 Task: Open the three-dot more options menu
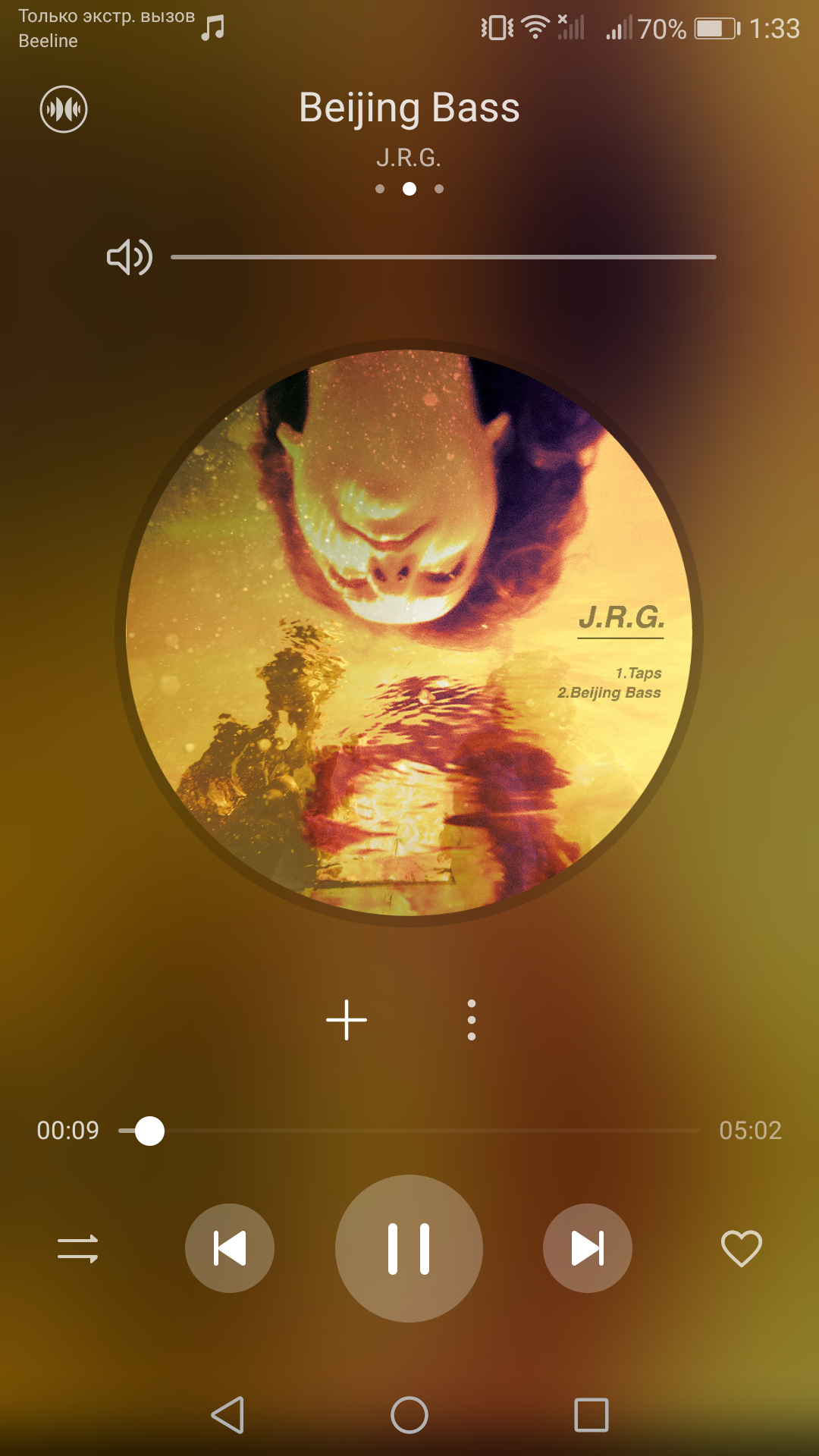(x=472, y=1020)
